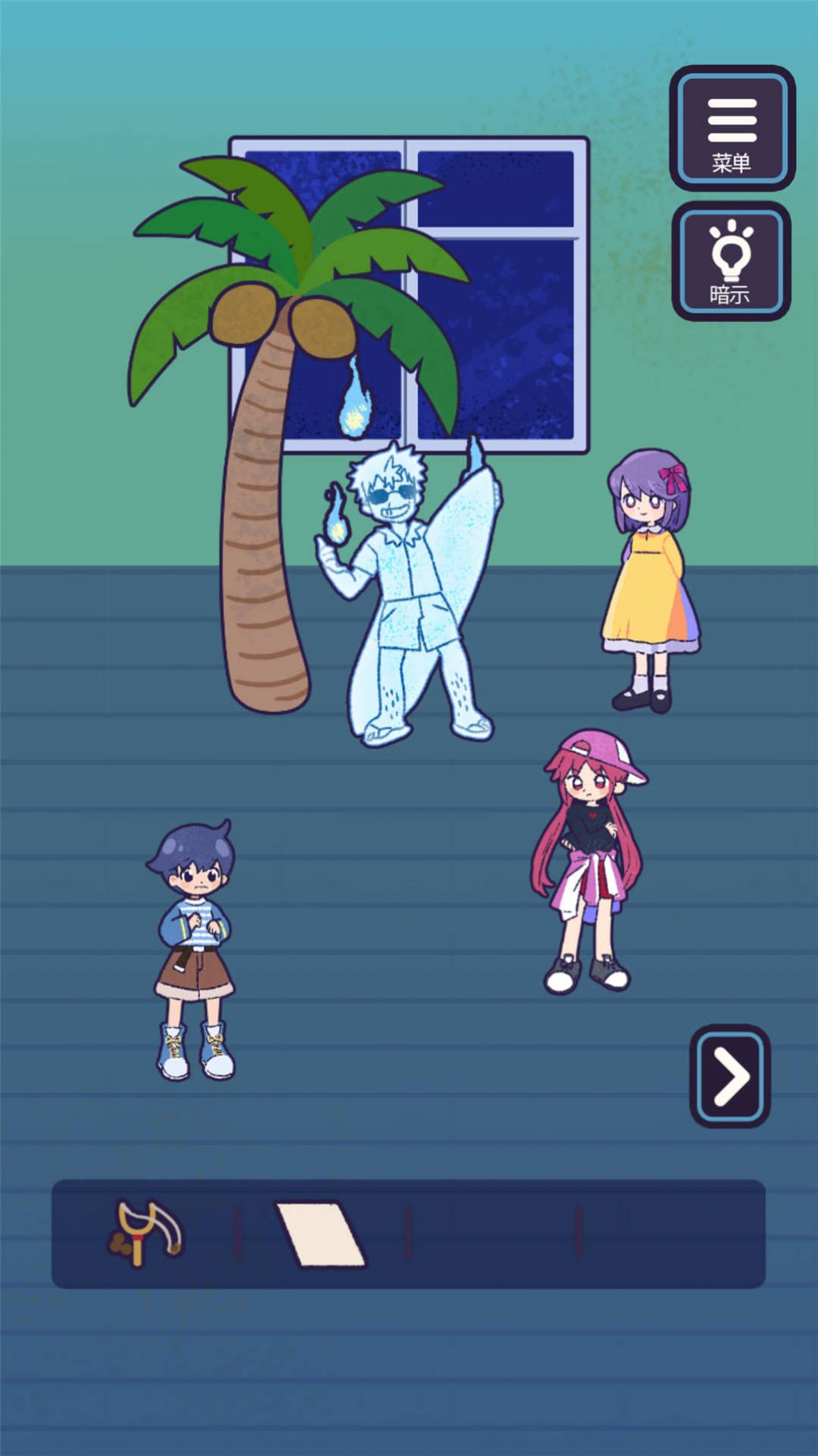Talk to the pink-capped girl with pigtails
This screenshot has height=1456, width=818.
click(x=588, y=859)
